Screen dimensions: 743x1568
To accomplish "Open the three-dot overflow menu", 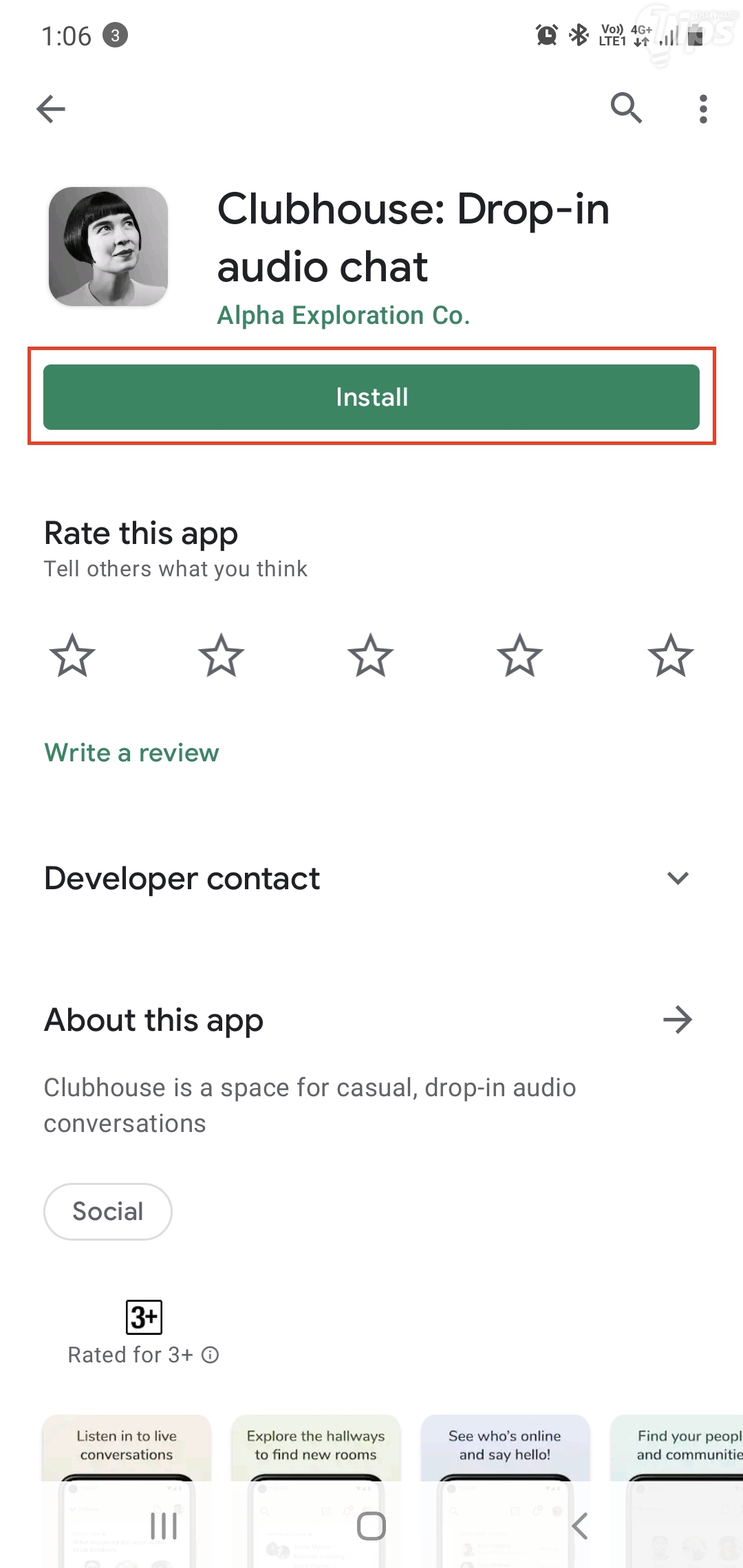I will pyautogui.click(x=702, y=109).
